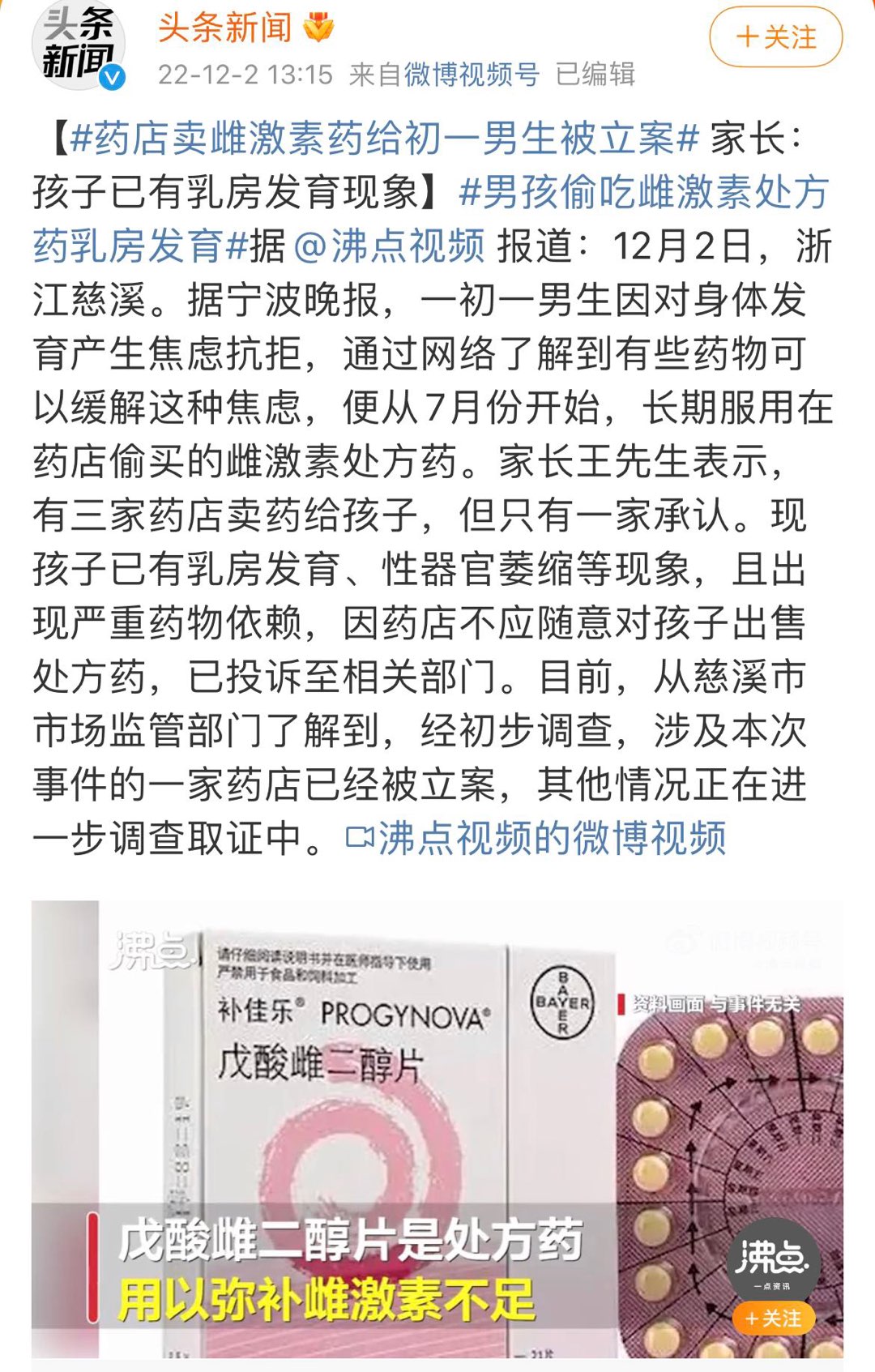Open the 微博视频号 source link

pyautogui.click(x=472, y=75)
